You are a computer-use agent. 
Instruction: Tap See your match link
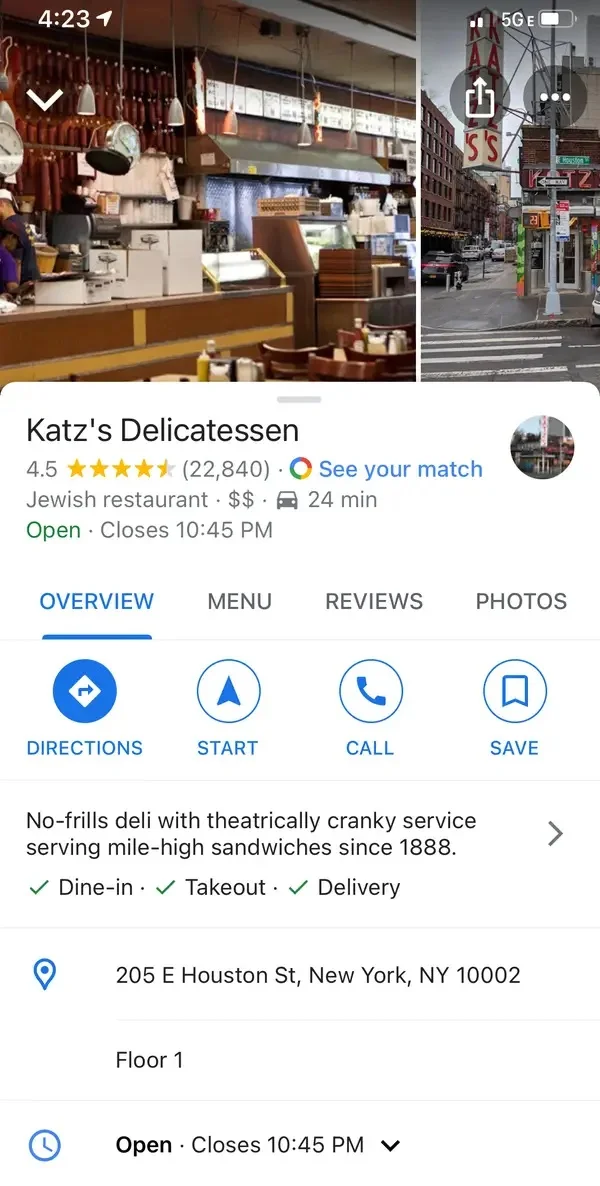coord(399,469)
